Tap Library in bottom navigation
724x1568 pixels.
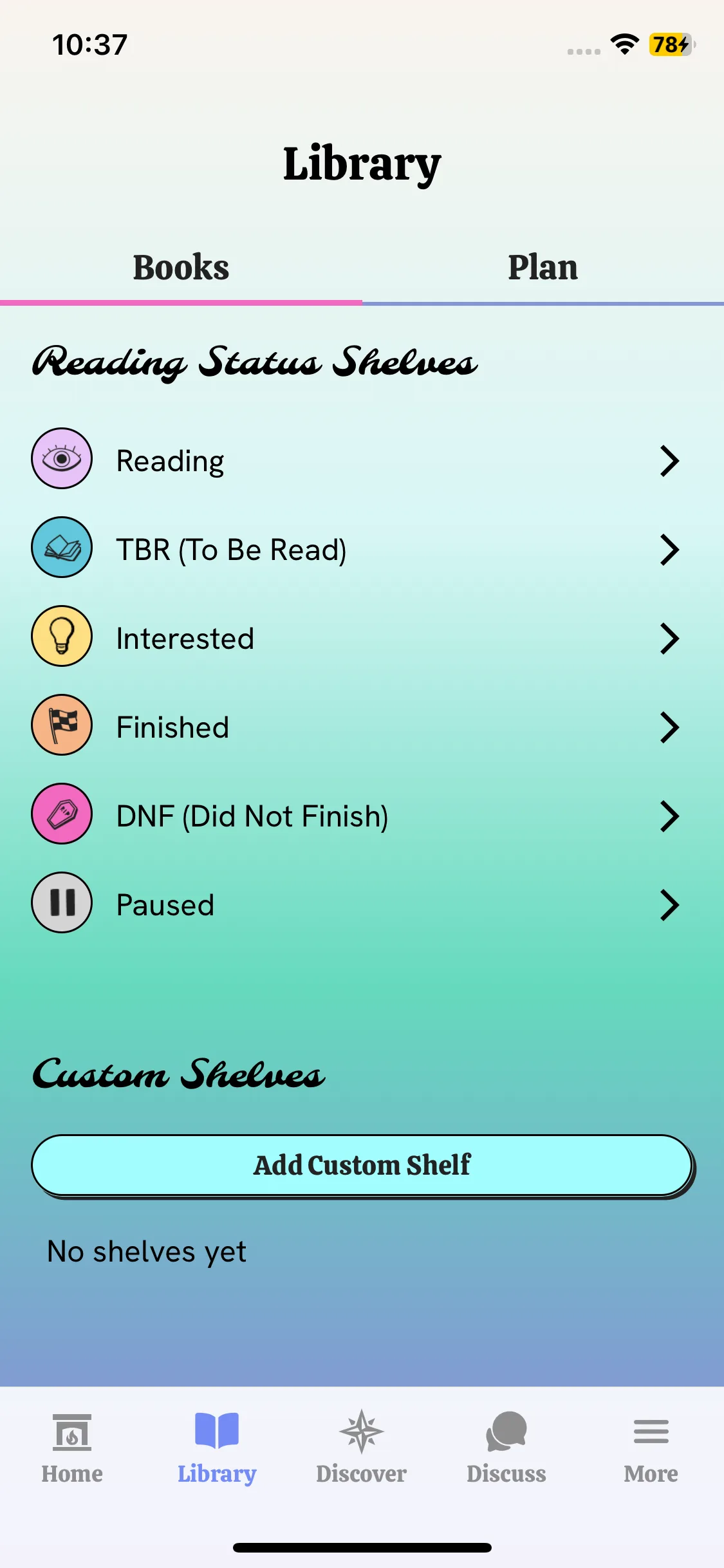point(217,1444)
